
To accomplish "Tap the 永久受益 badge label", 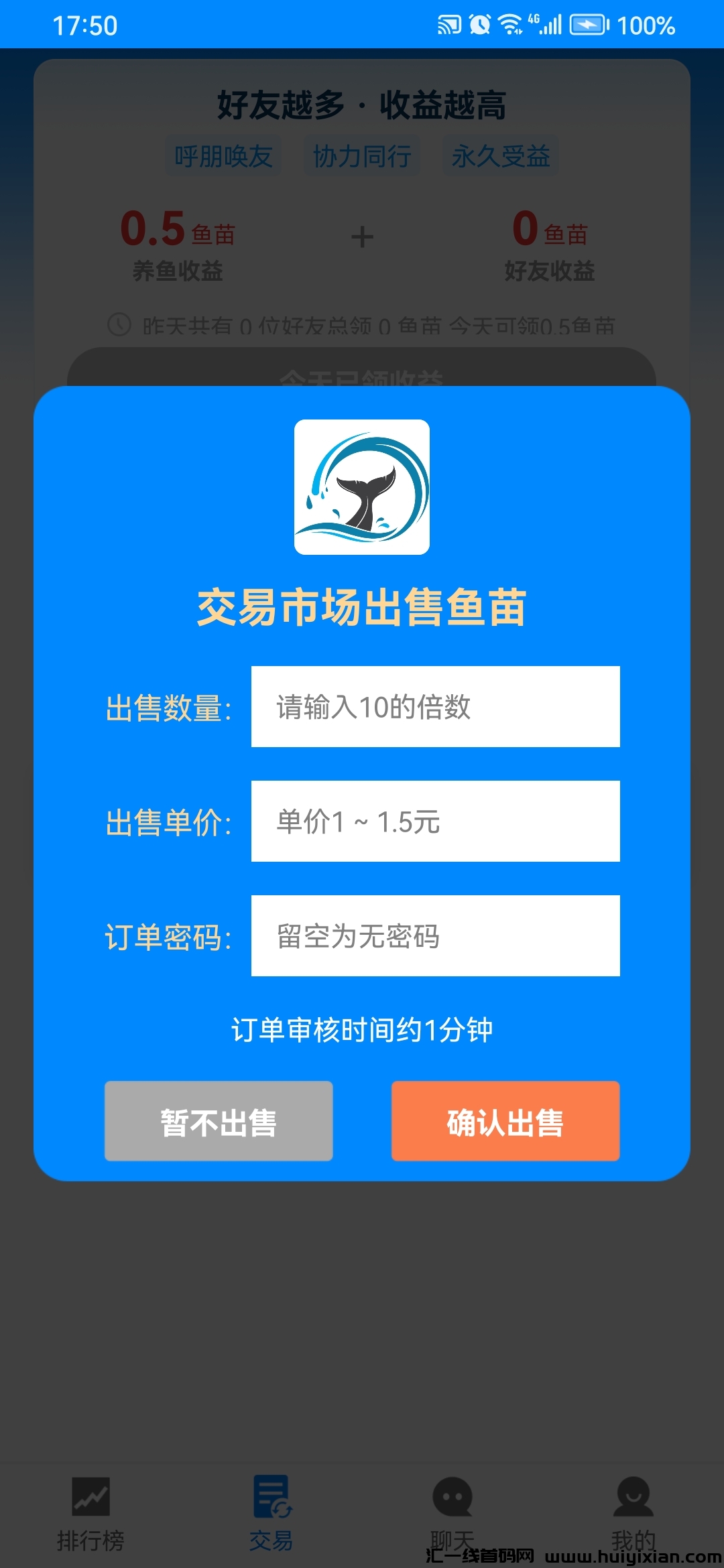I will click(x=500, y=156).
